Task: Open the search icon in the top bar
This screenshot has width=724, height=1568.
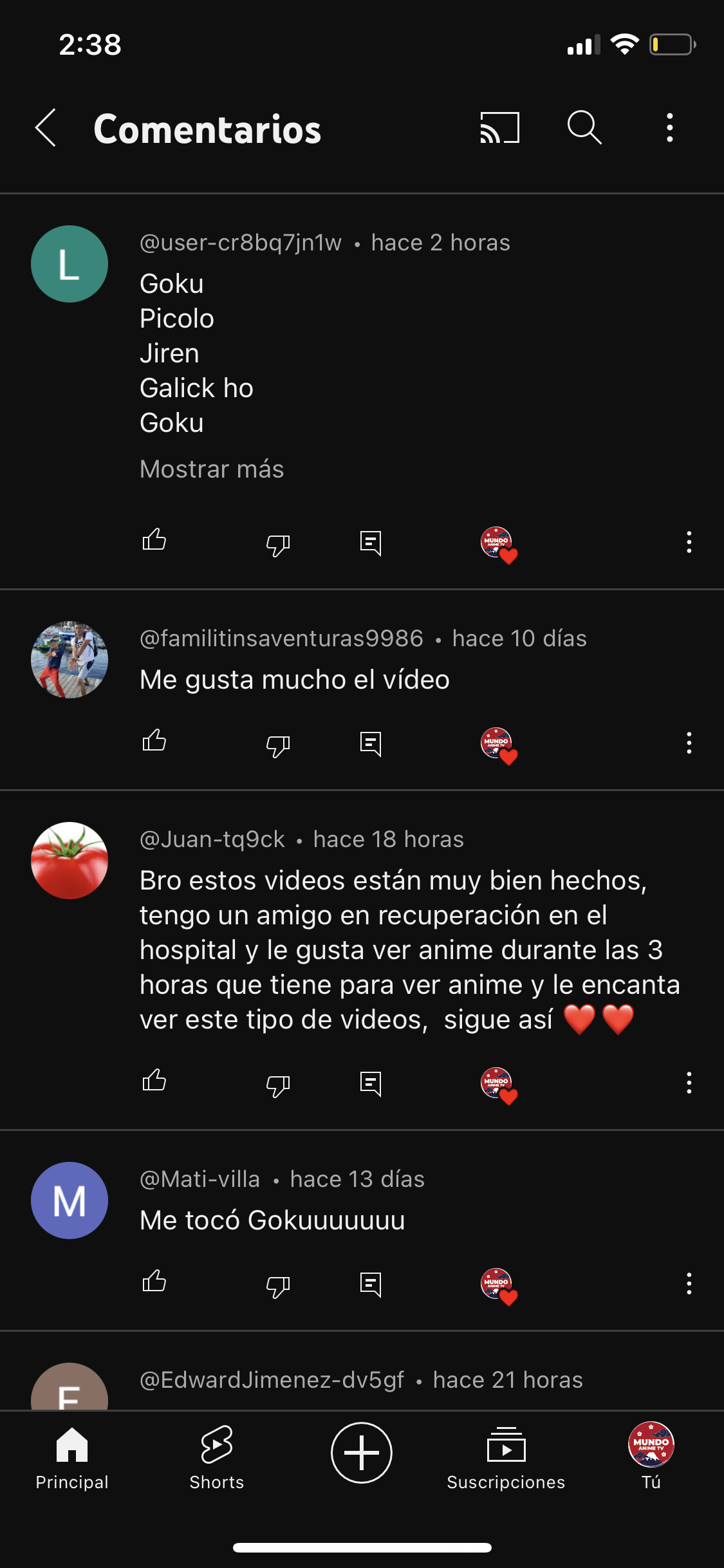Action: [x=584, y=127]
